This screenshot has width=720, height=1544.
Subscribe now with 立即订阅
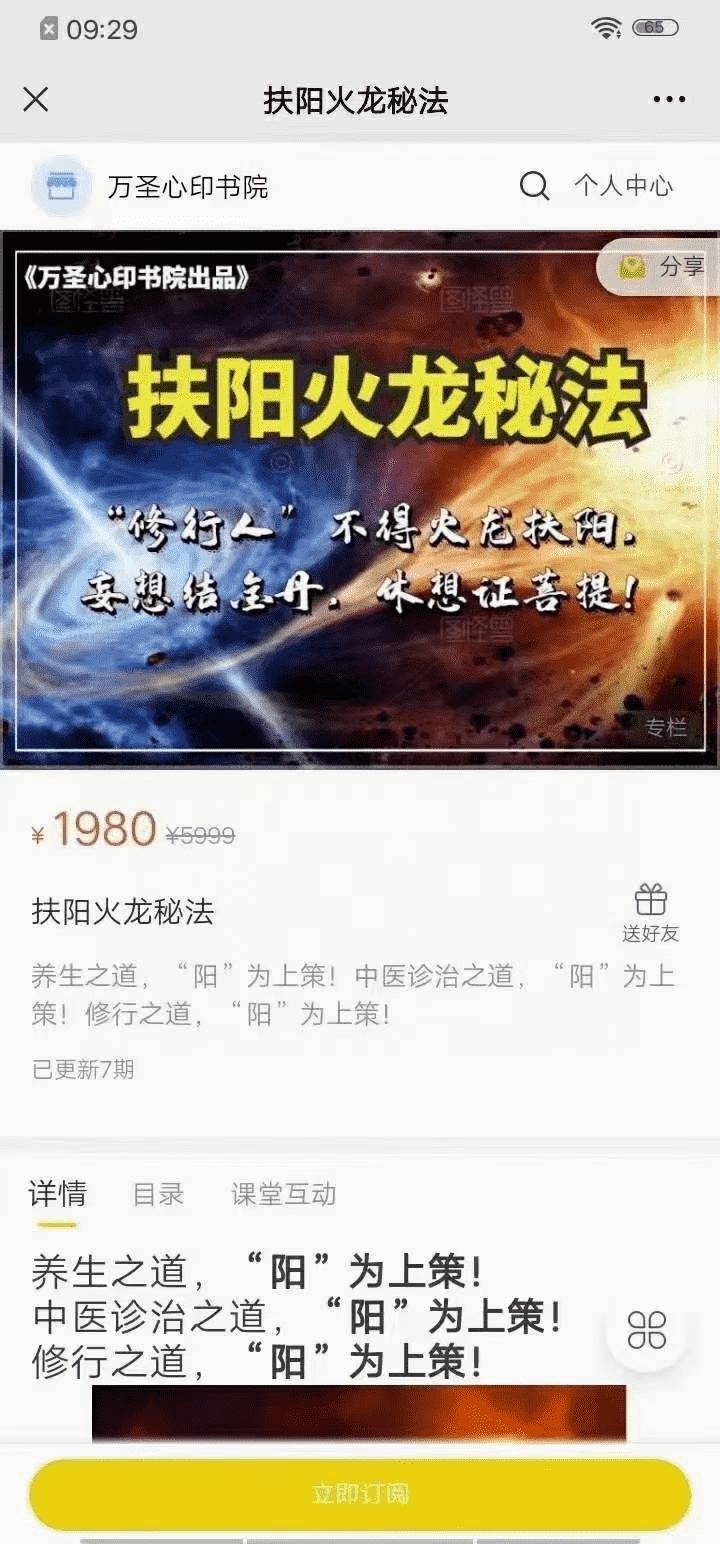pos(360,1494)
